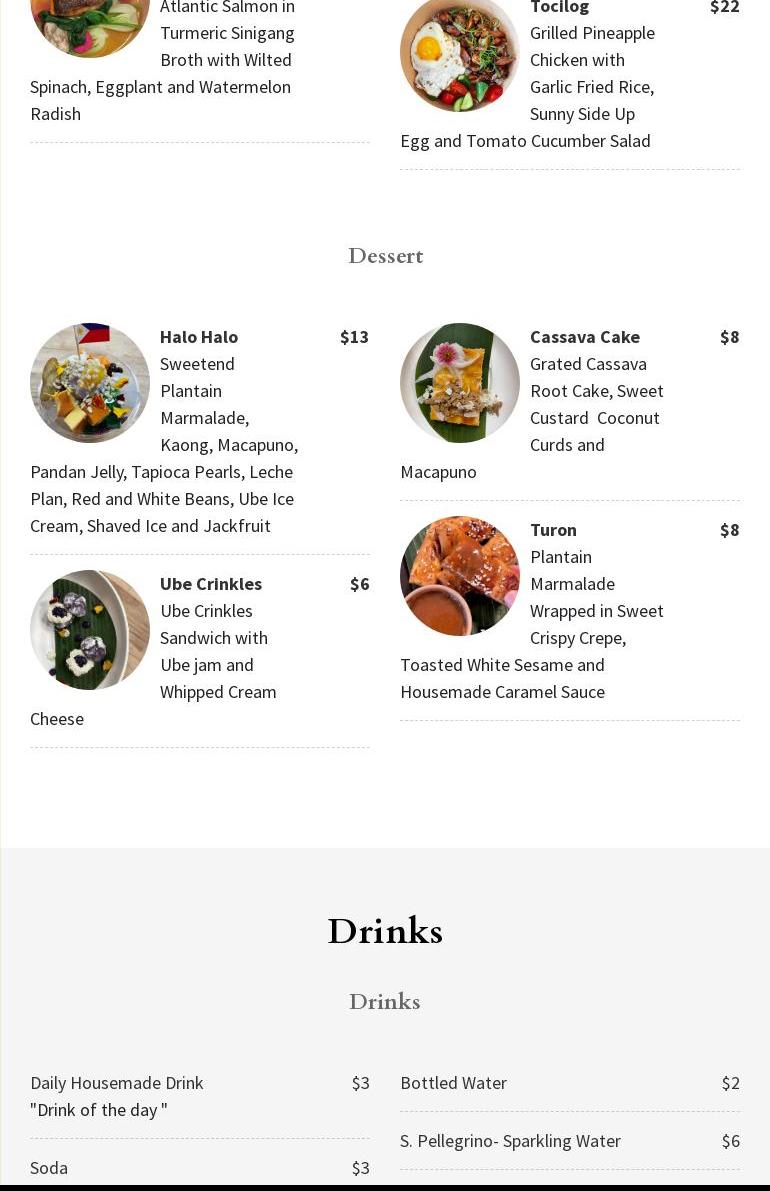The image size is (770, 1191).
Task: Enlarge the Turon dessert photo
Action: point(460,576)
